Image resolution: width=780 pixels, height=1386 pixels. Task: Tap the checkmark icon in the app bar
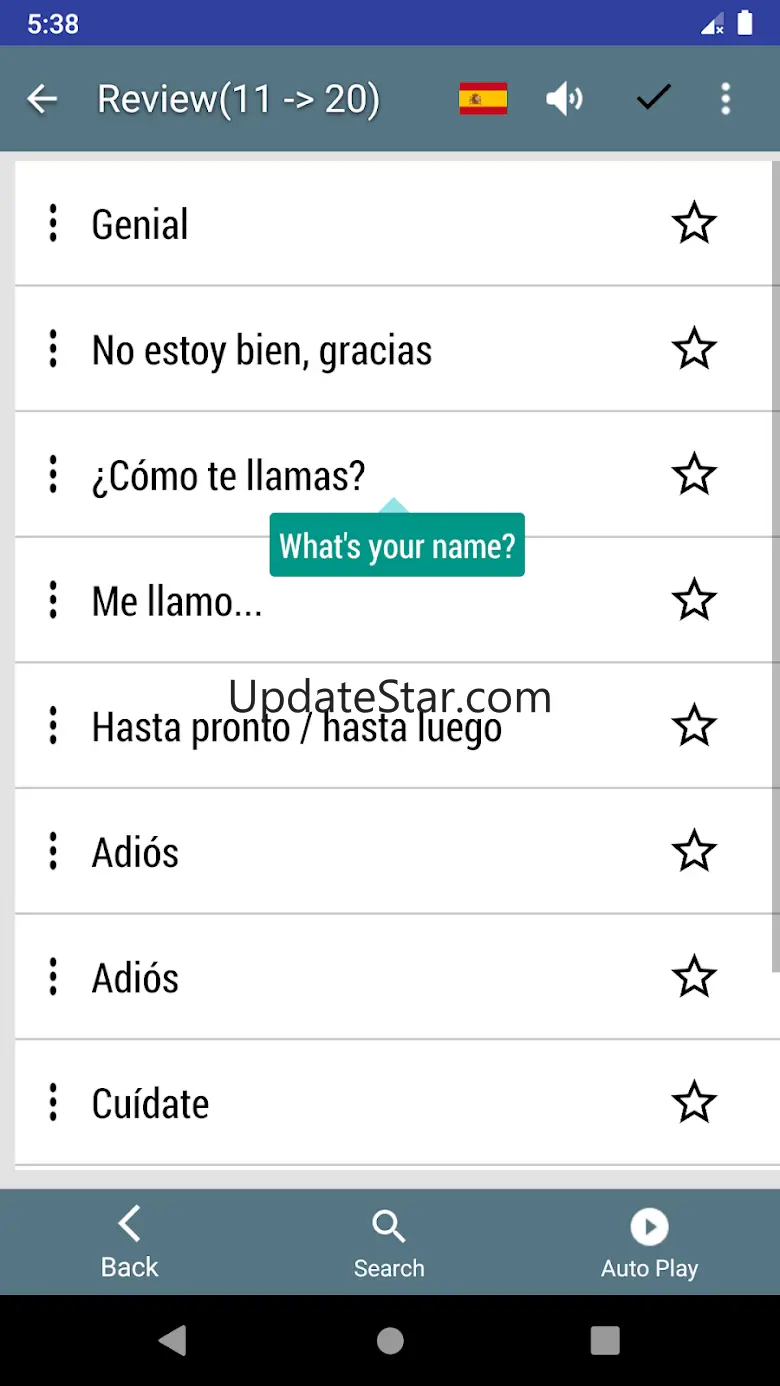653,98
